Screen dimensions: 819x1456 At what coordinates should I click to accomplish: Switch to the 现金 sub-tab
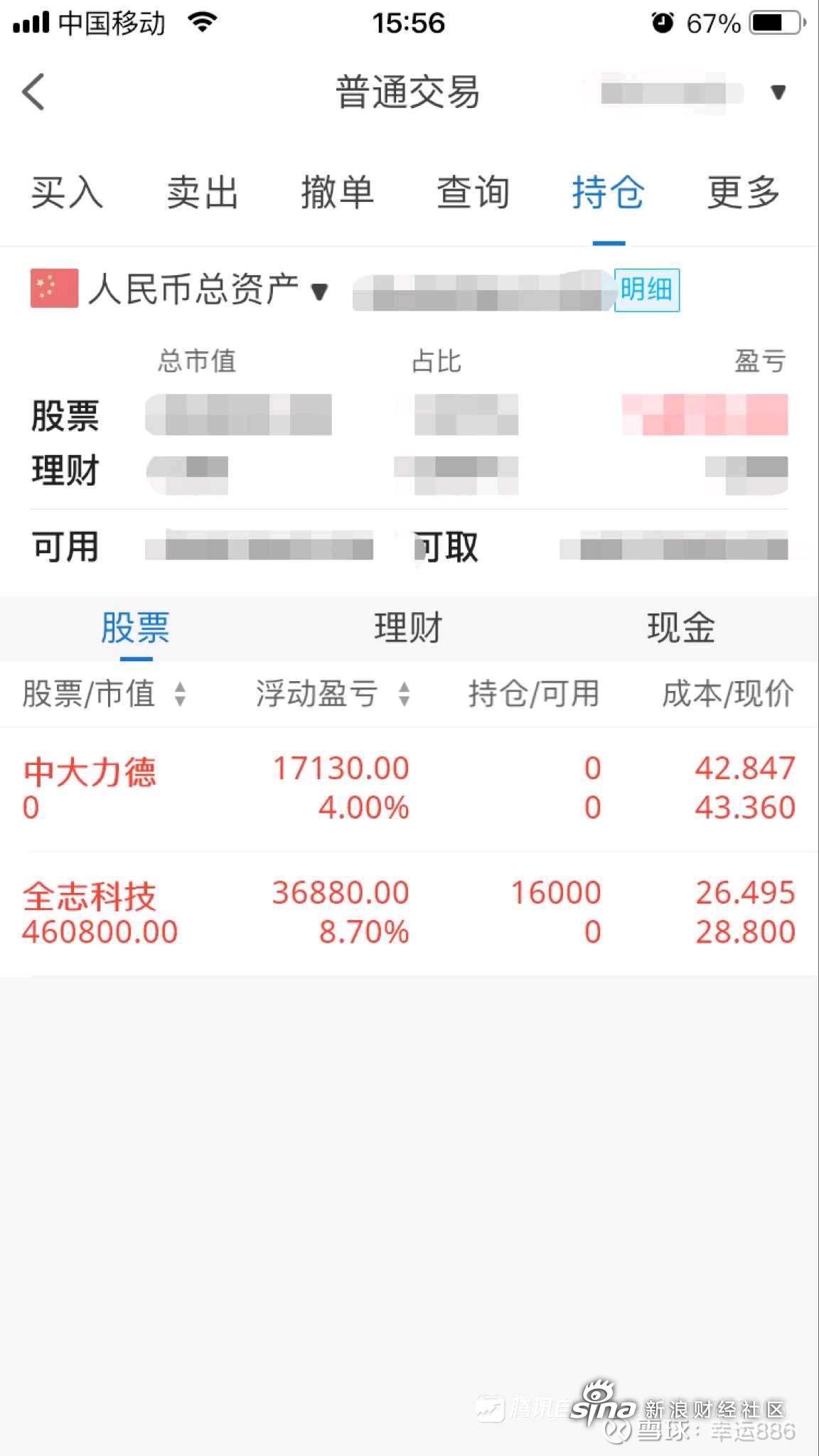681,628
